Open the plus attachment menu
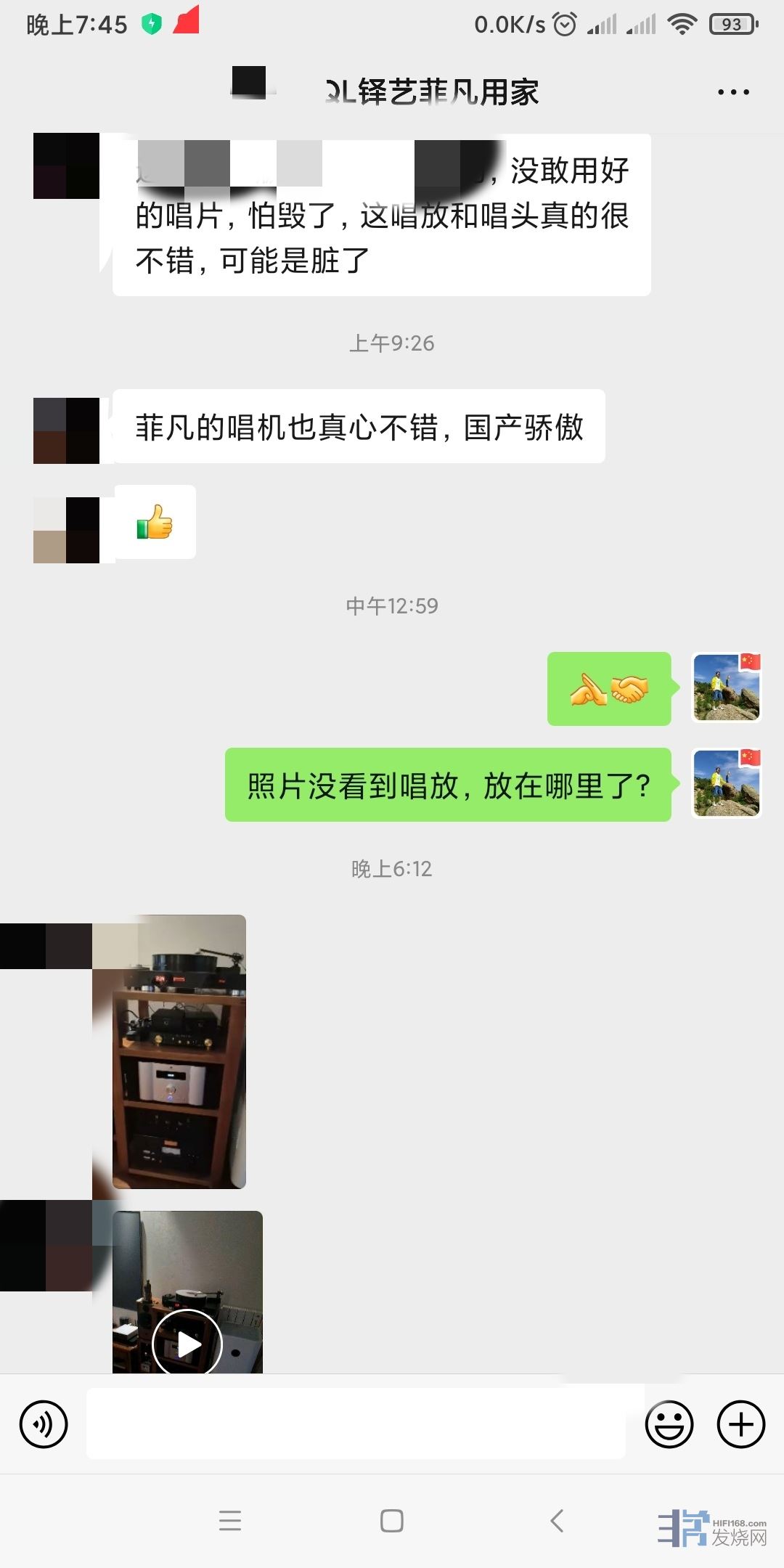 coord(740,1424)
